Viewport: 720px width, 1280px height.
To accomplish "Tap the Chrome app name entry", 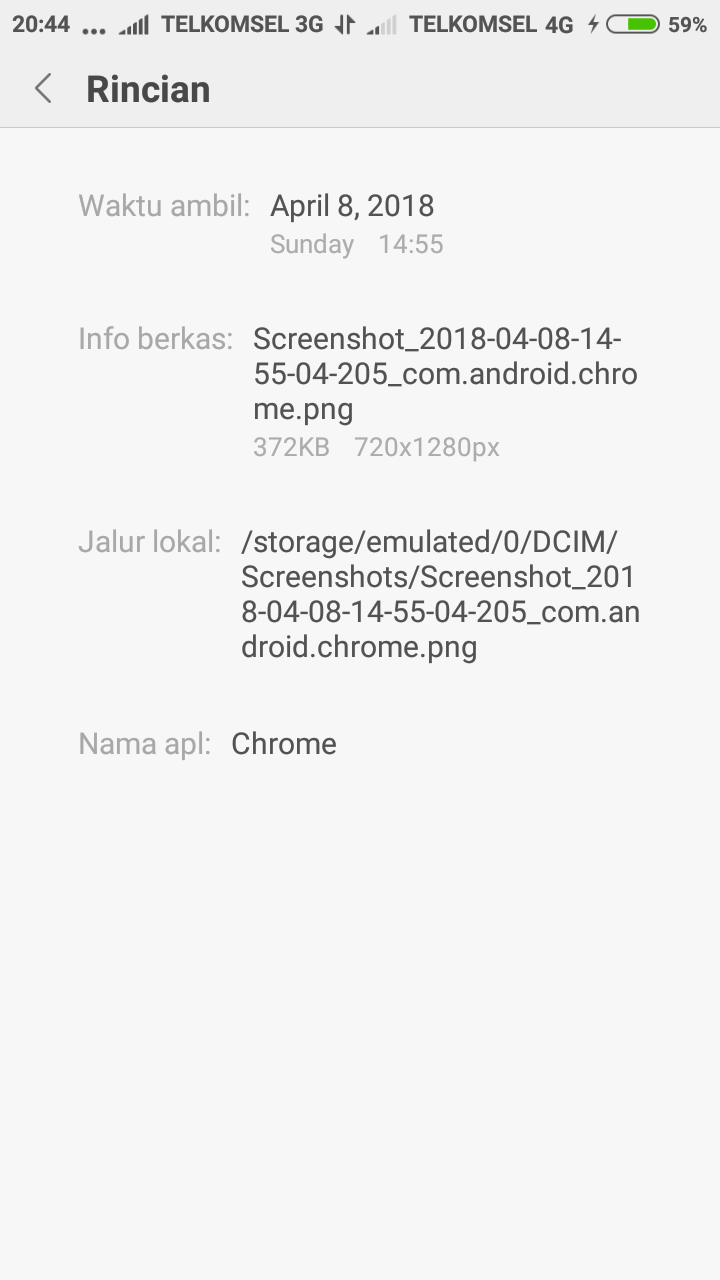I will (283, 743).
